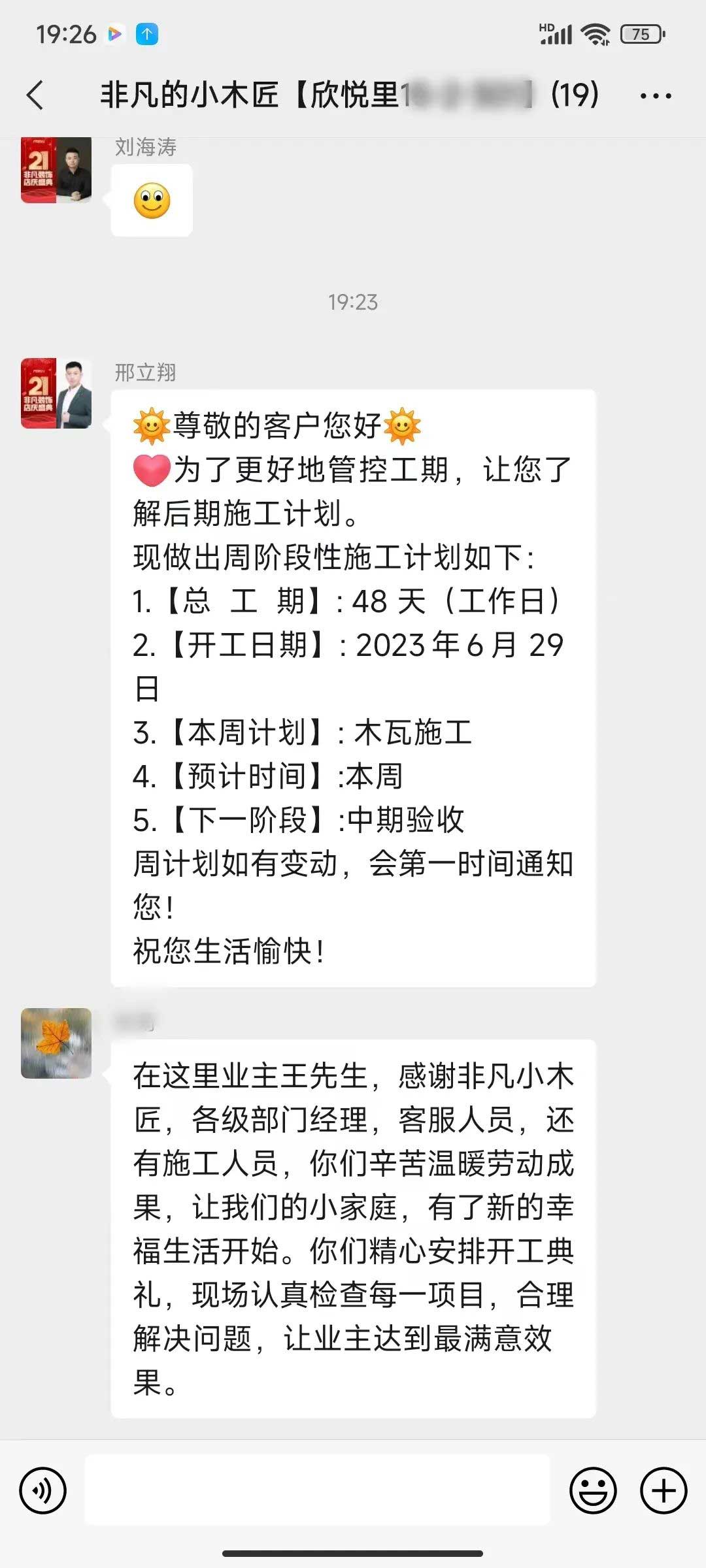This screenshot has width=706, height=1568.
Task: Focus the message text field
Action: [318, 1490]
